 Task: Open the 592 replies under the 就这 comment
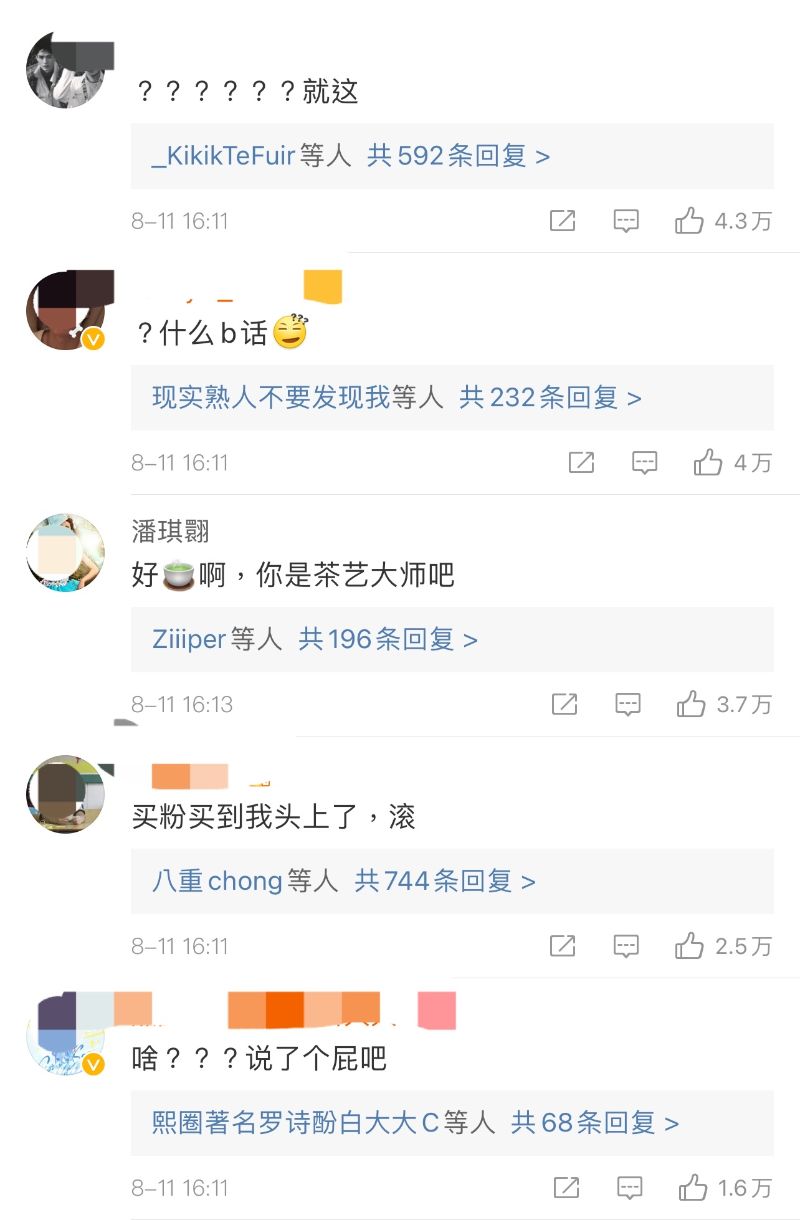pos(458,156)
